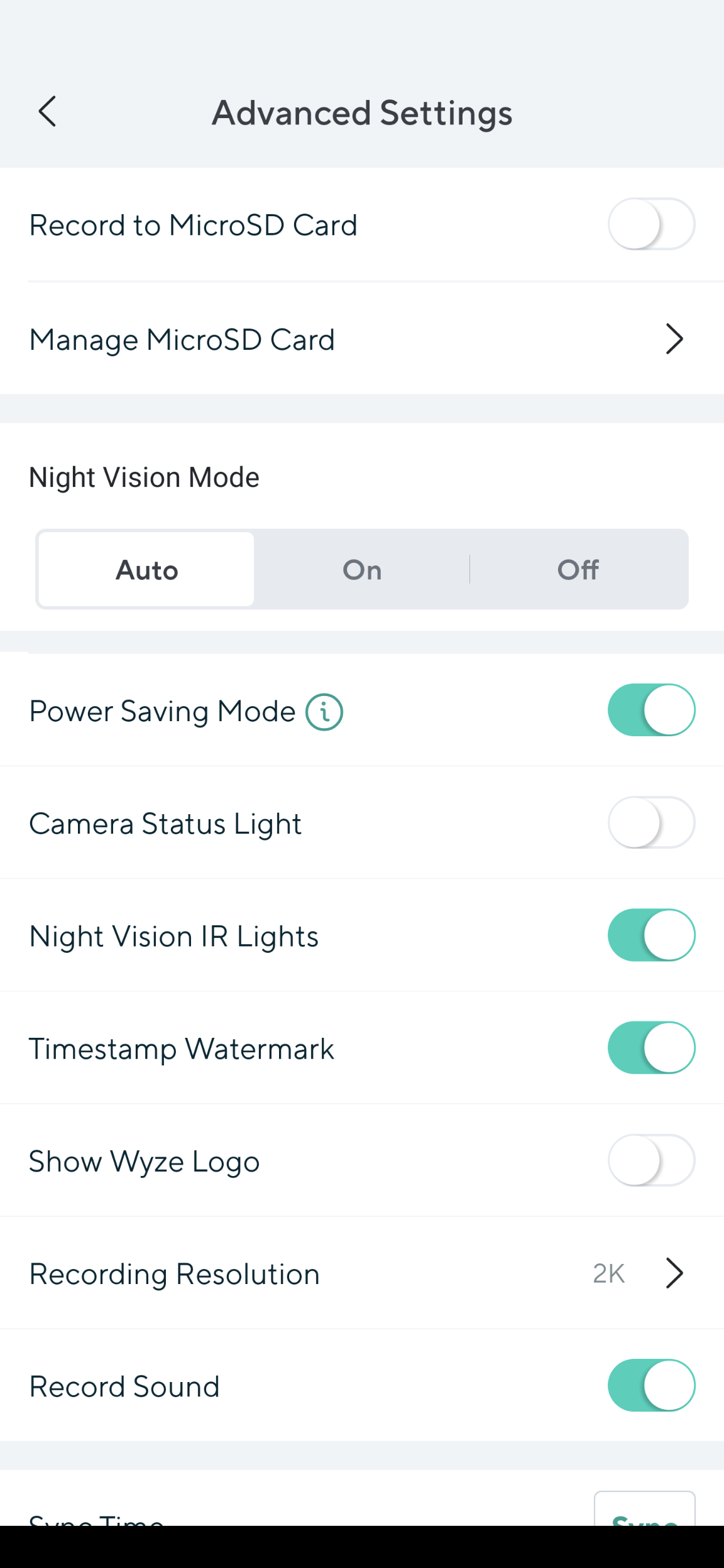
Task: Open Power Saving Mode info icon
Action: [x=324, y=712]
